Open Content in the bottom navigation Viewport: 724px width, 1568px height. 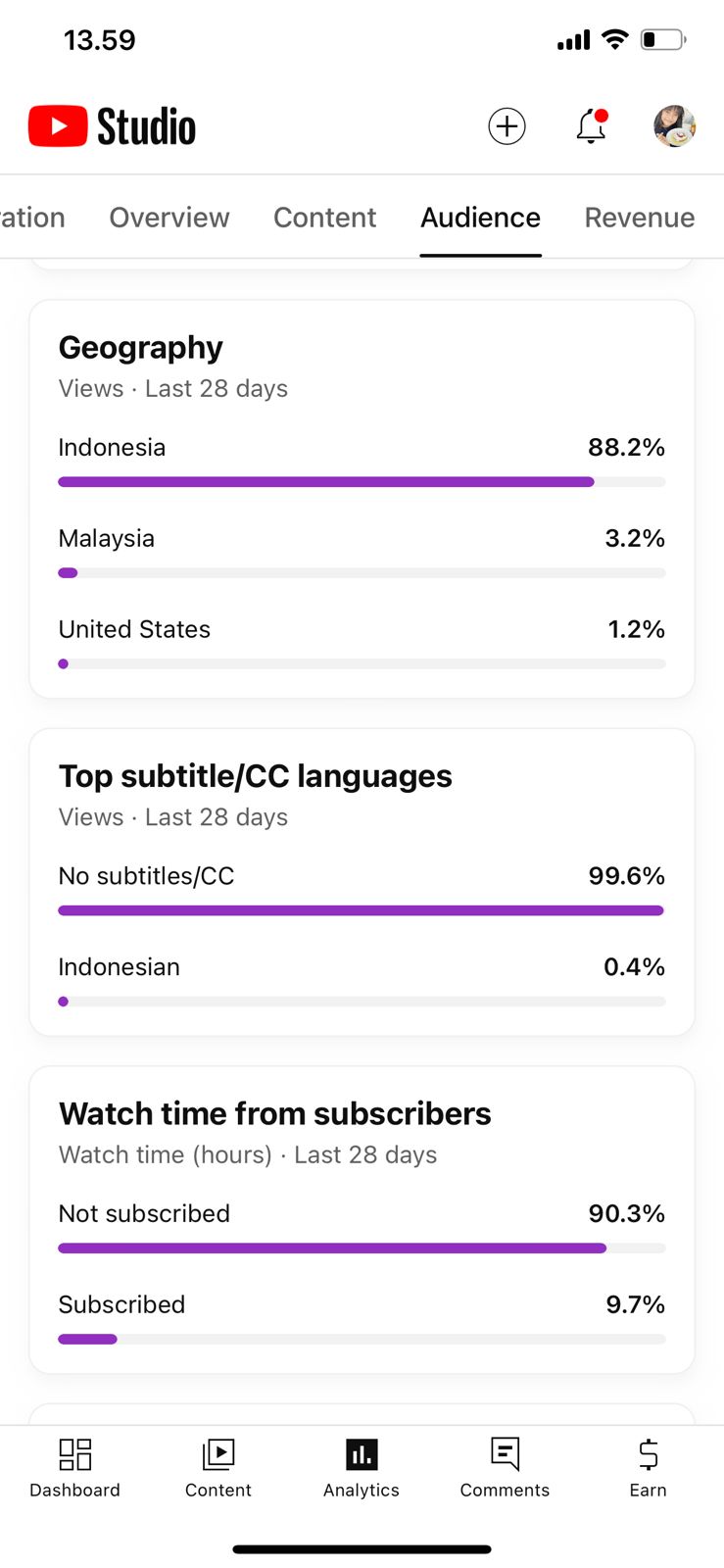tap(218, 1467)
